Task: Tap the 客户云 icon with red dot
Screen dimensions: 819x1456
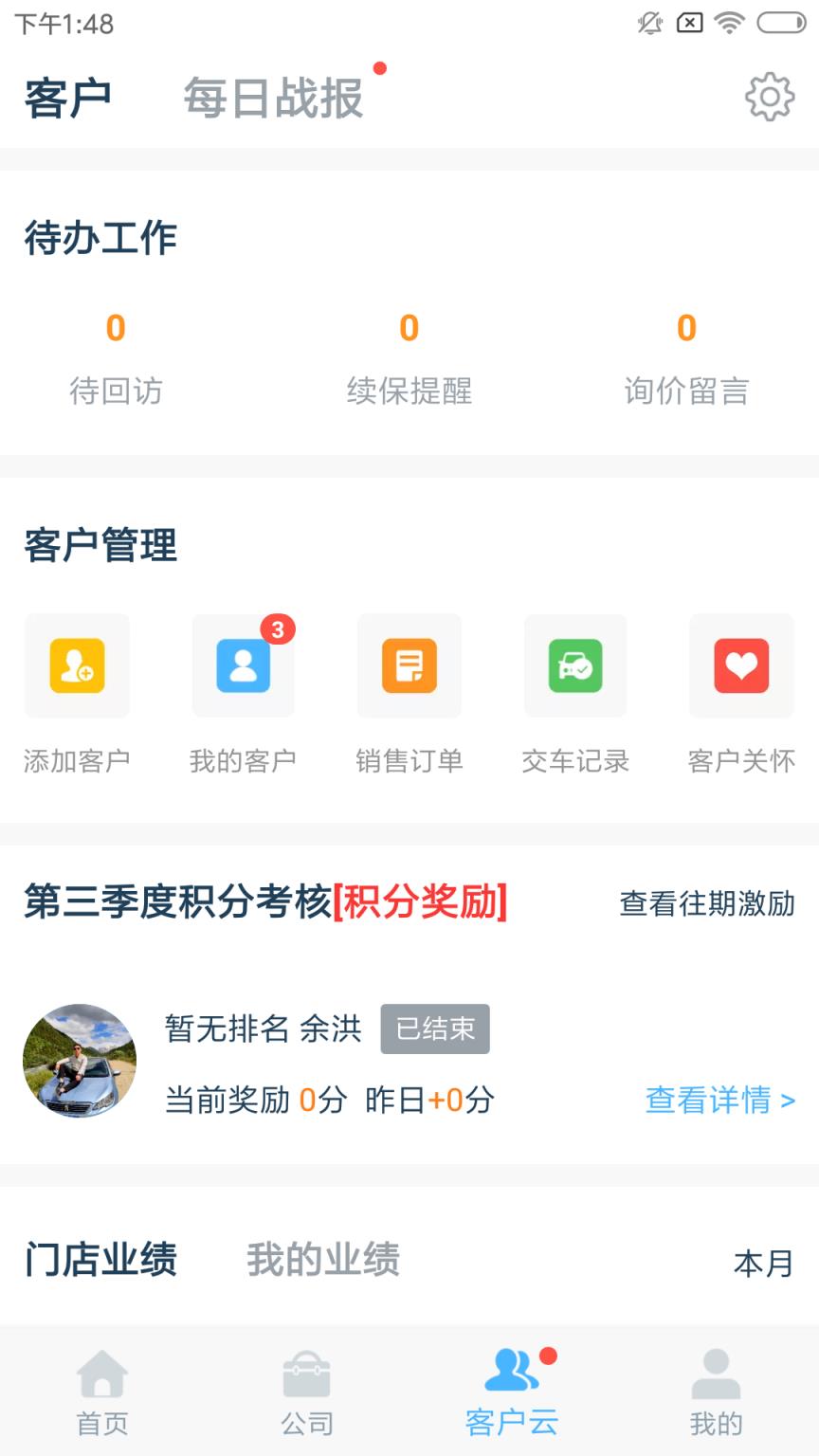Action: [512, 1391]
